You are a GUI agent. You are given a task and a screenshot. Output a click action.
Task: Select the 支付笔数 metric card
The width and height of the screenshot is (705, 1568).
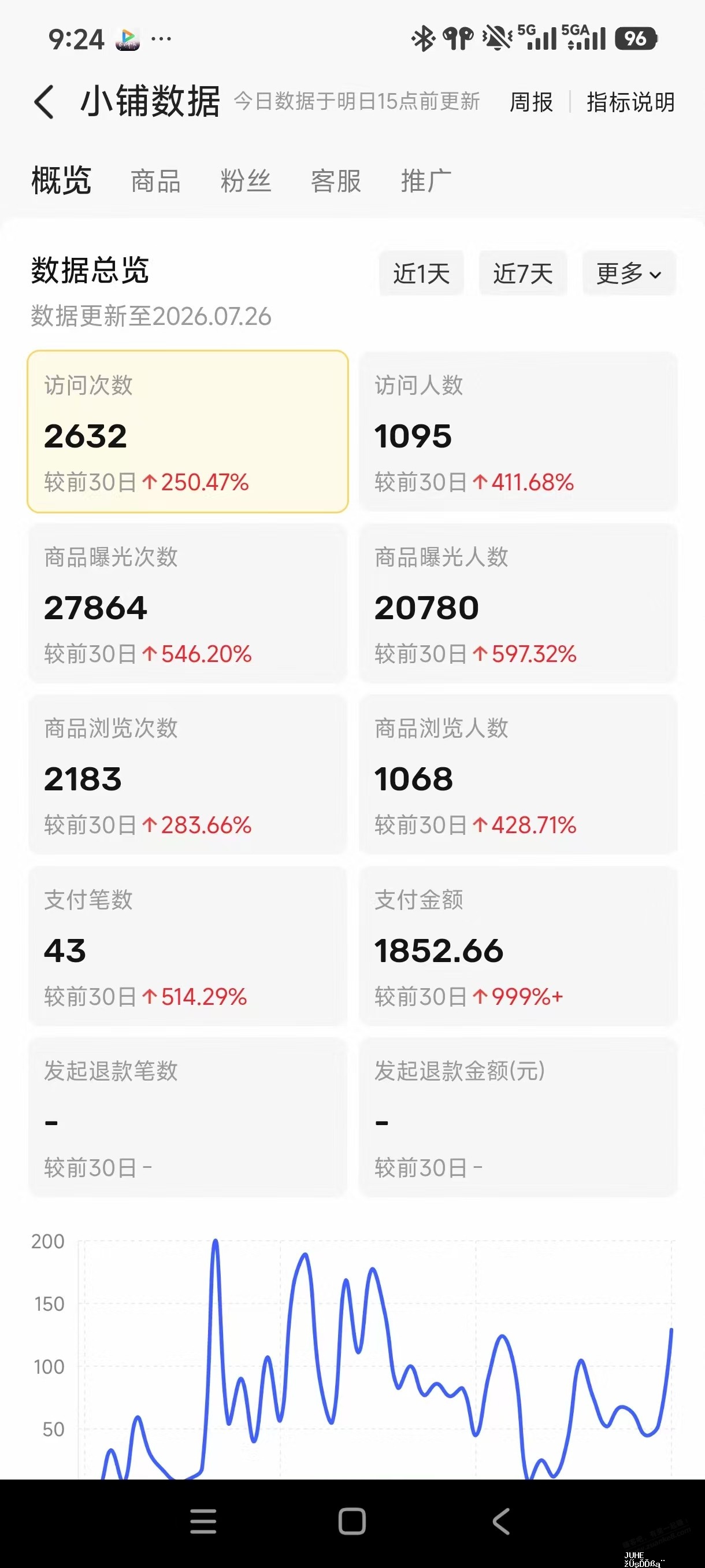pos(188,946)
